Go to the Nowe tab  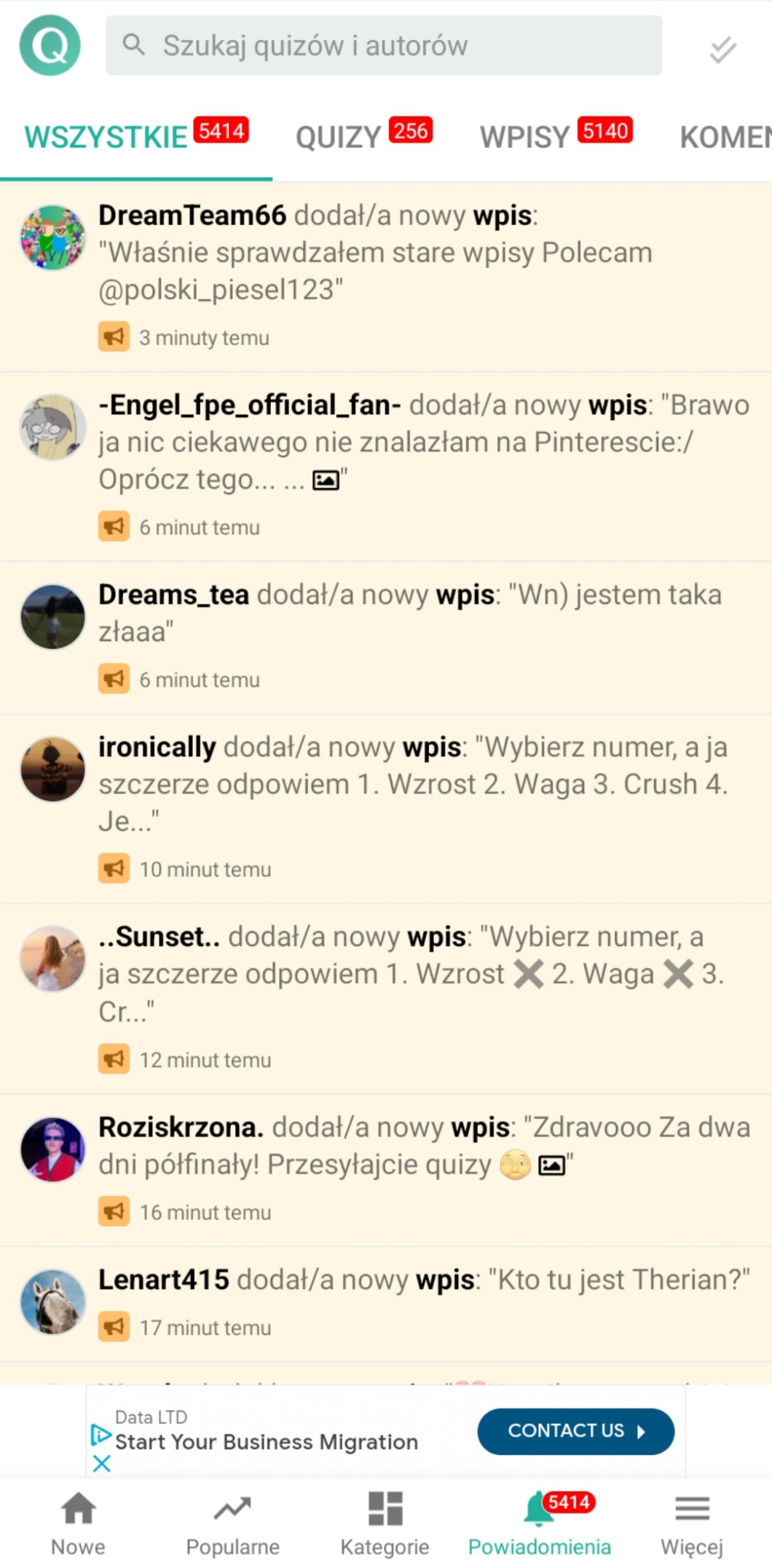[x=78, y=1522]
